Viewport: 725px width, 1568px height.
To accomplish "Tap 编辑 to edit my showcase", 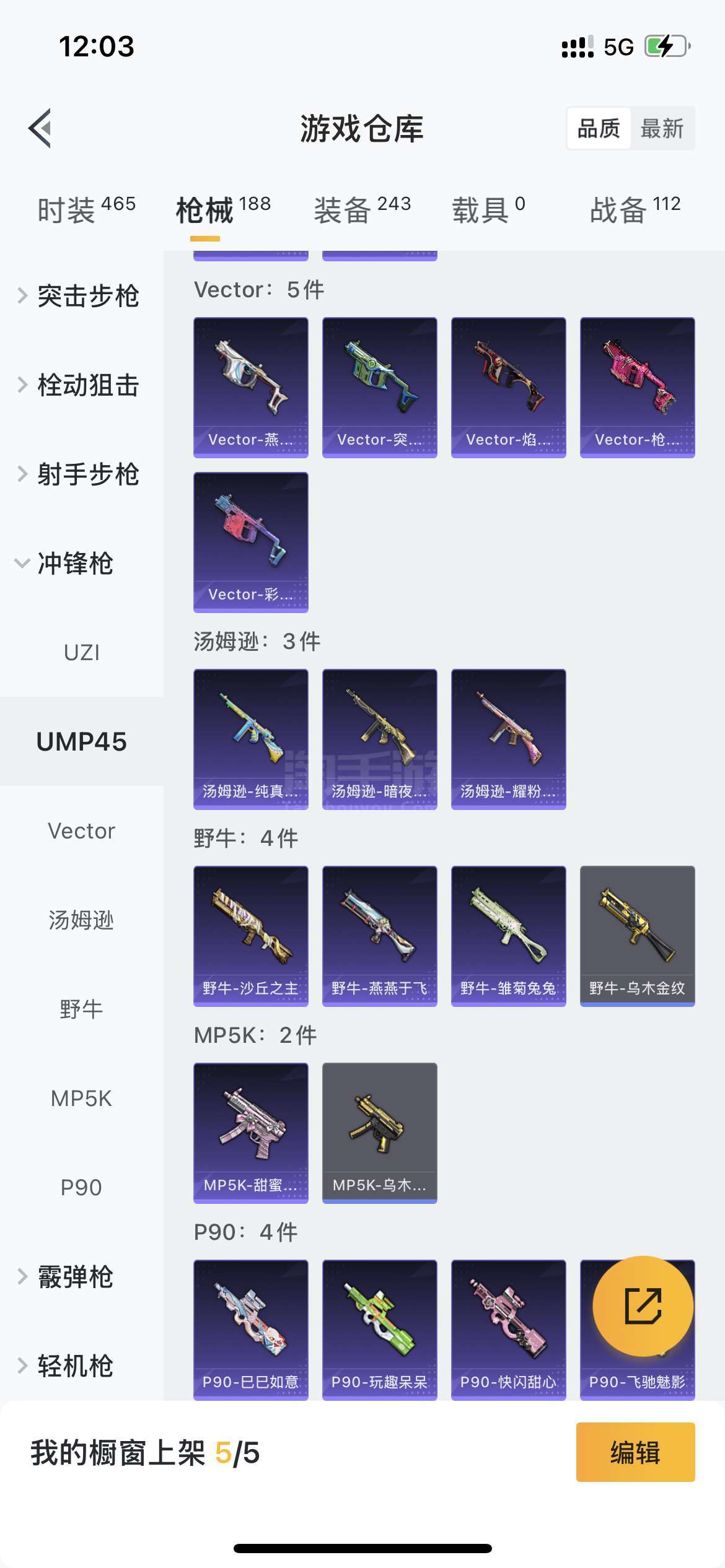I will [x=635, y=1452].
